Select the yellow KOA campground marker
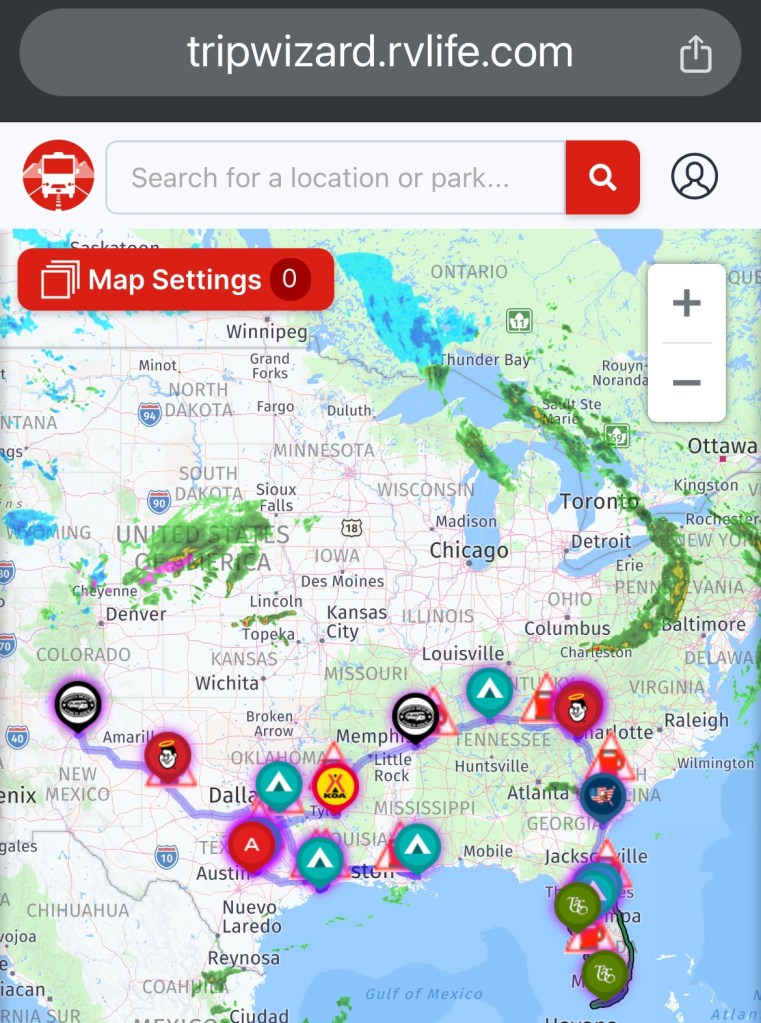The height and width of the screenshot is (1023, 761). pos(335,785)
